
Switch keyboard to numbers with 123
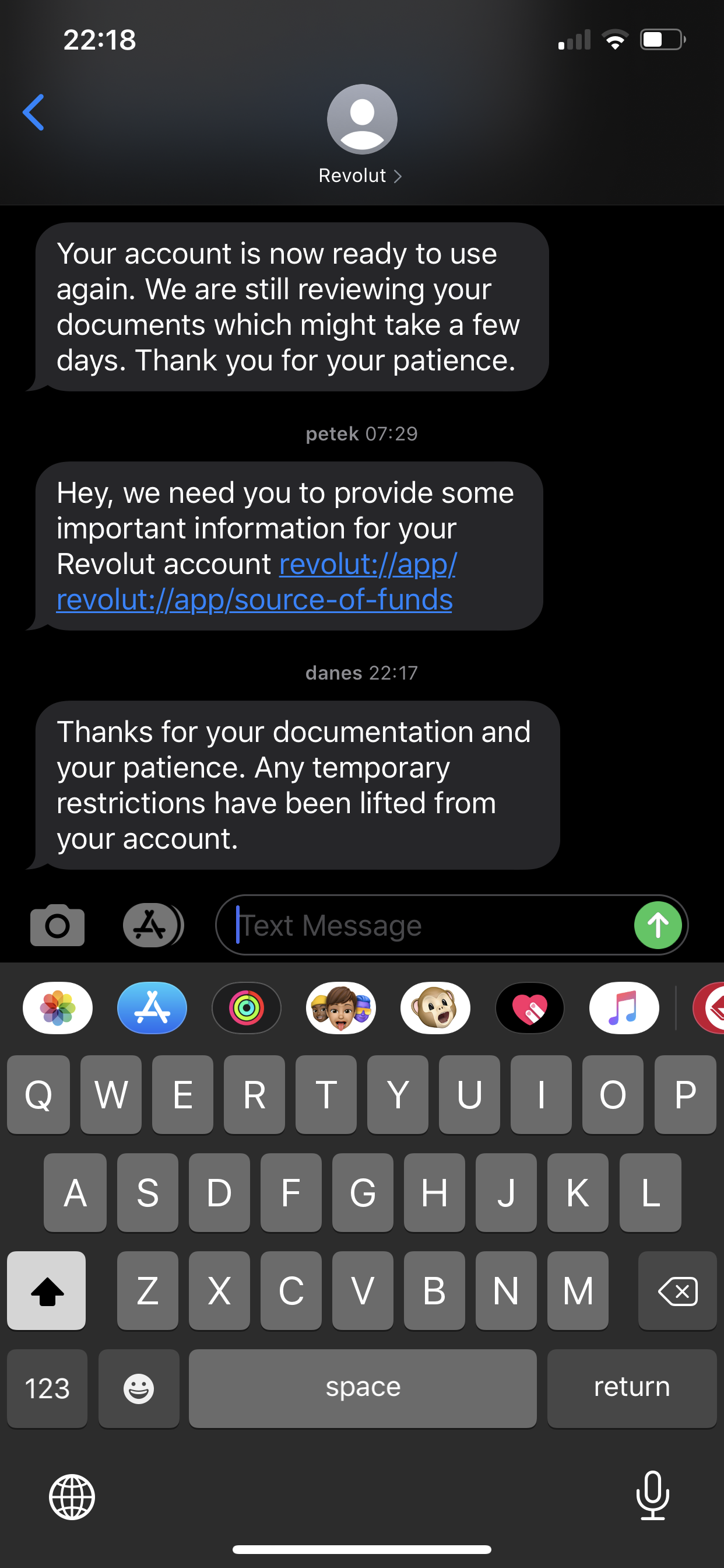pos(47,1388)
